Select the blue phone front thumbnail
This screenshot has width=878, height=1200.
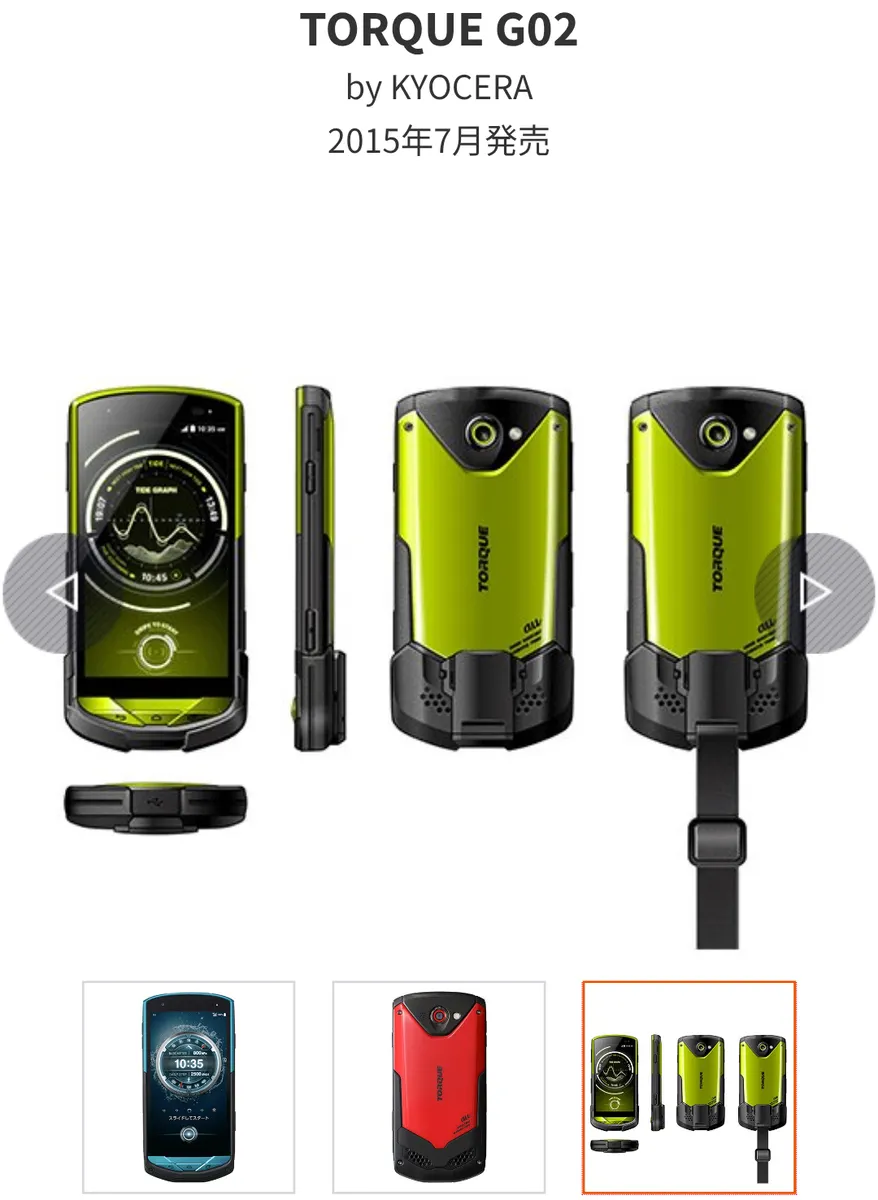pos(189,1087)
